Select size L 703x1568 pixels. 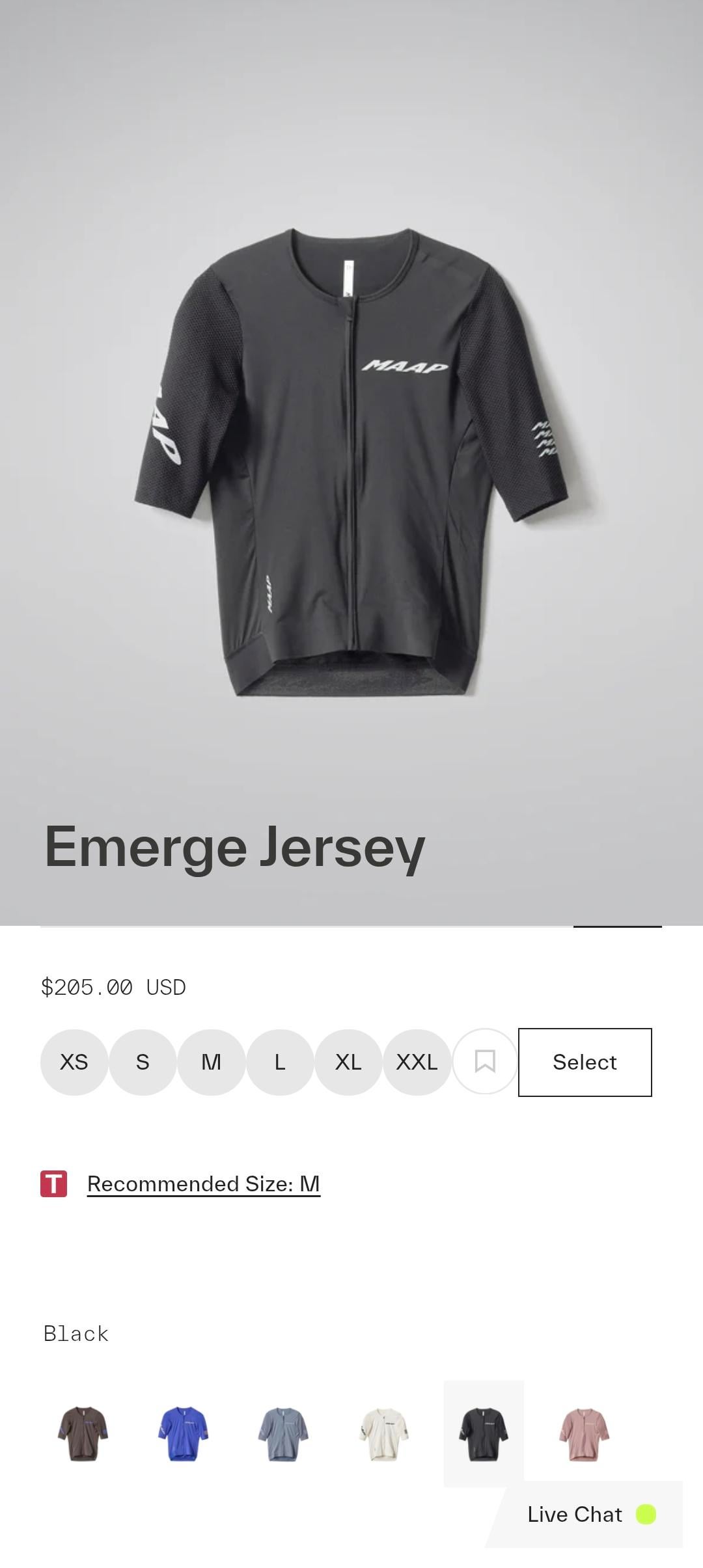[x=280, y=1062]
